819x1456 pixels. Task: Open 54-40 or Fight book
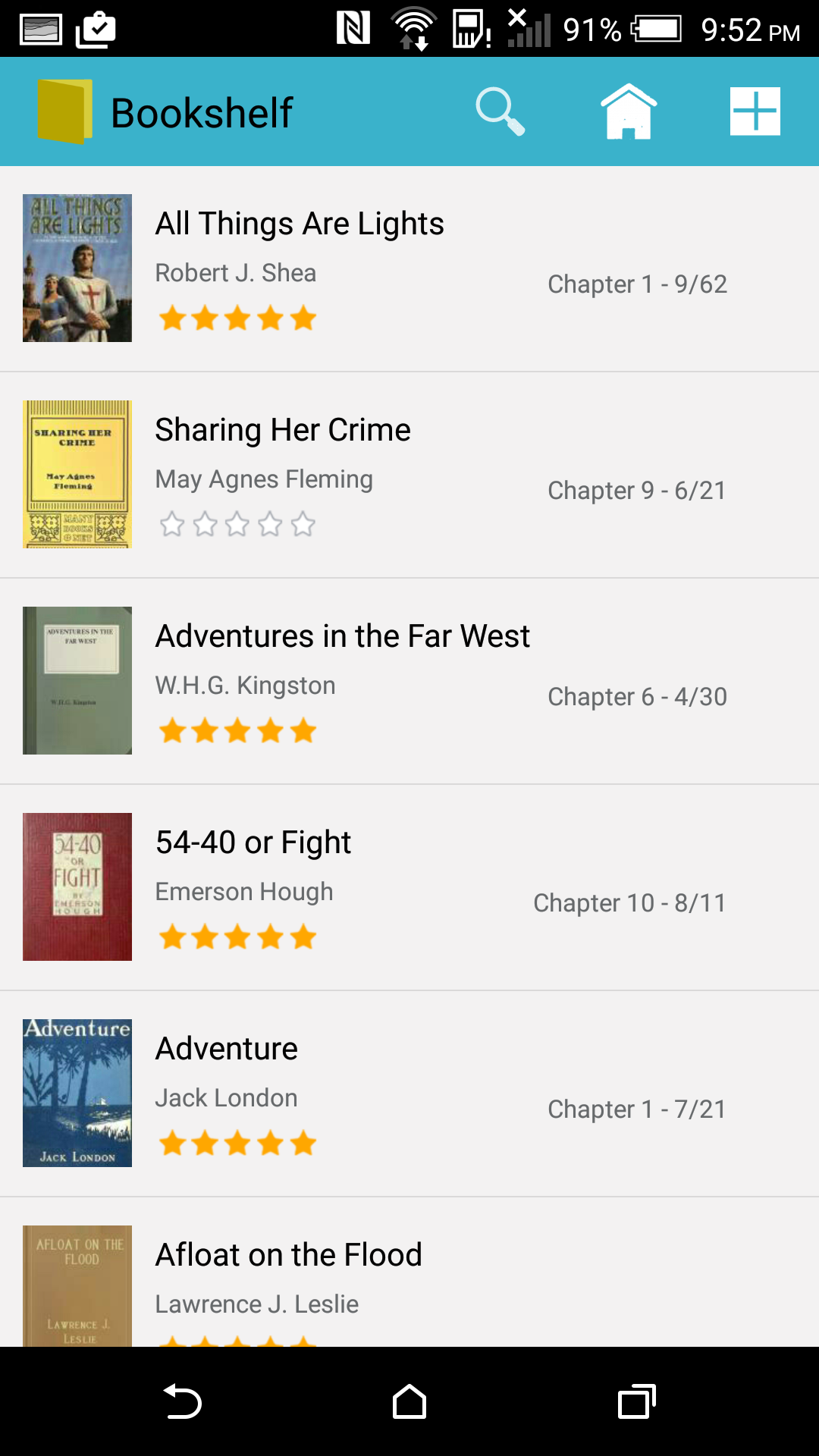coord(409,887)
